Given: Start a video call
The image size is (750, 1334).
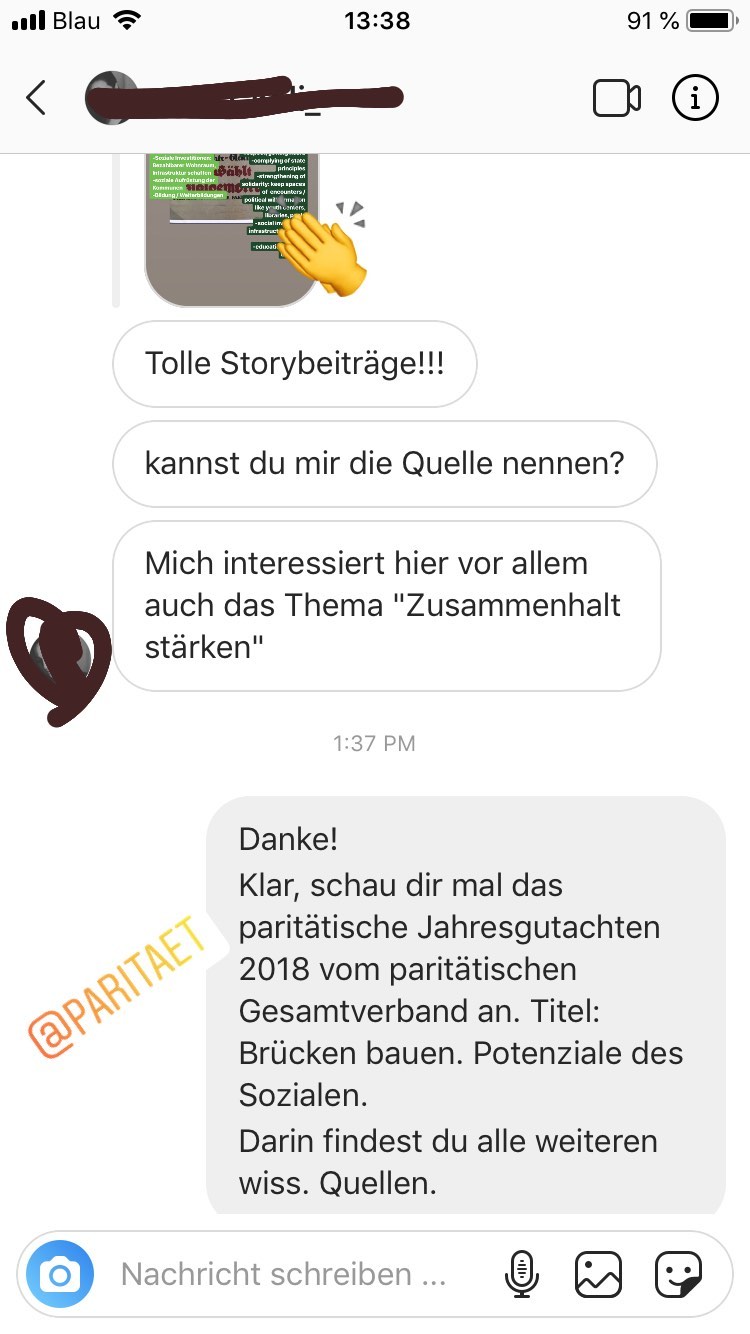Looking at the screenshot, I should pyautogui.click(x=616, y=98).
